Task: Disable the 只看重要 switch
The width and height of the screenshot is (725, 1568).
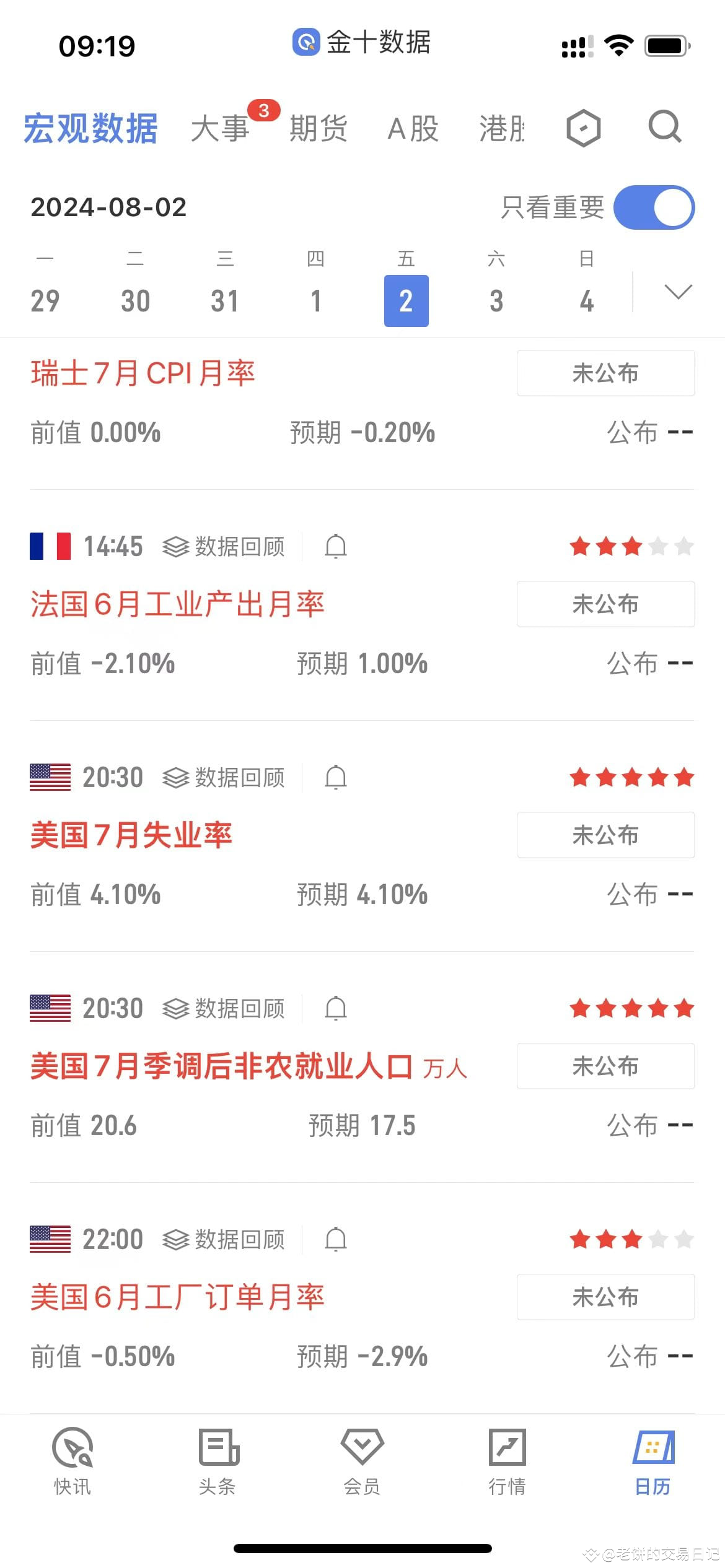Action: coord(654,207)
